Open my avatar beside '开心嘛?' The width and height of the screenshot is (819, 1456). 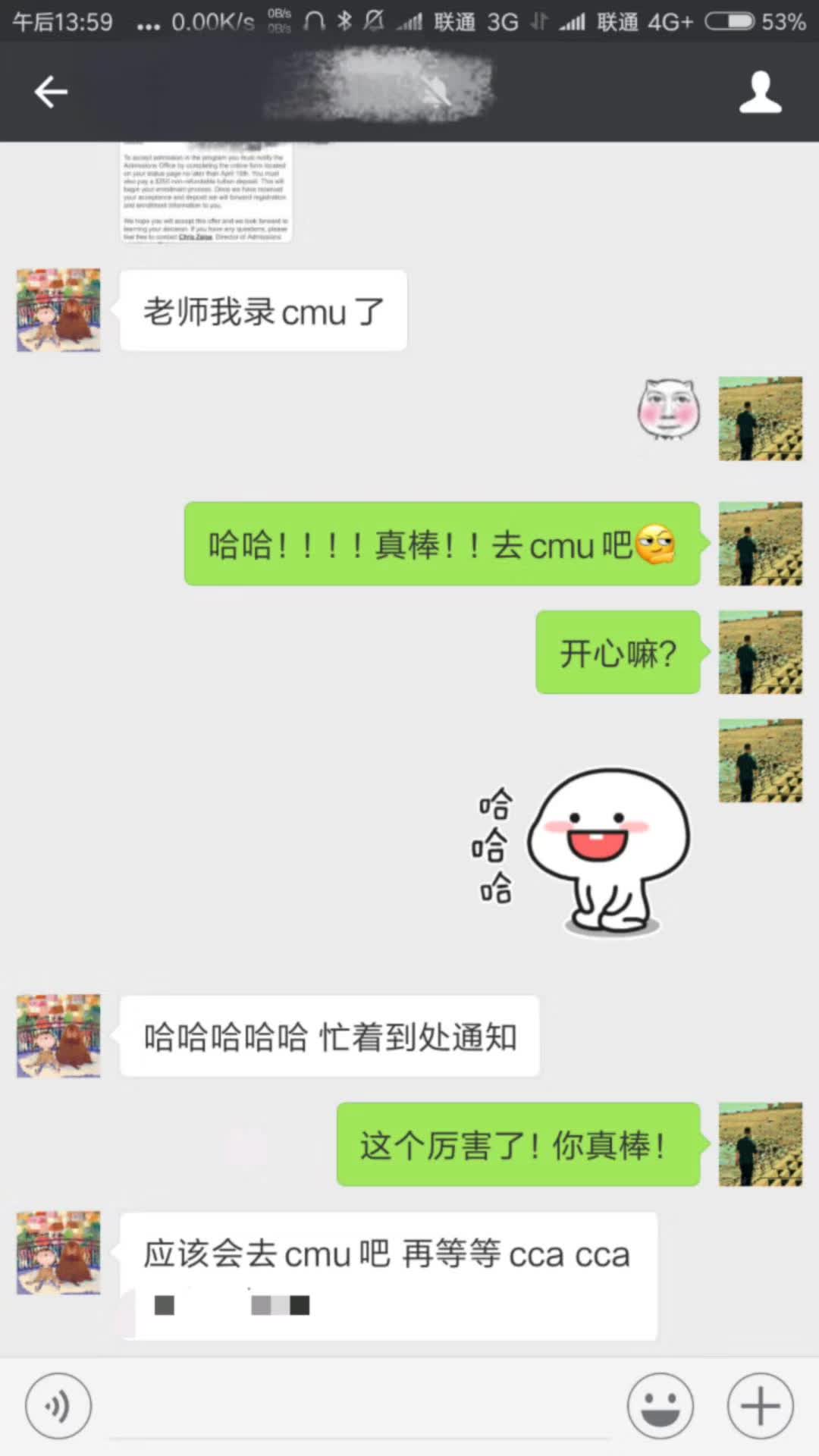(760, 652)
